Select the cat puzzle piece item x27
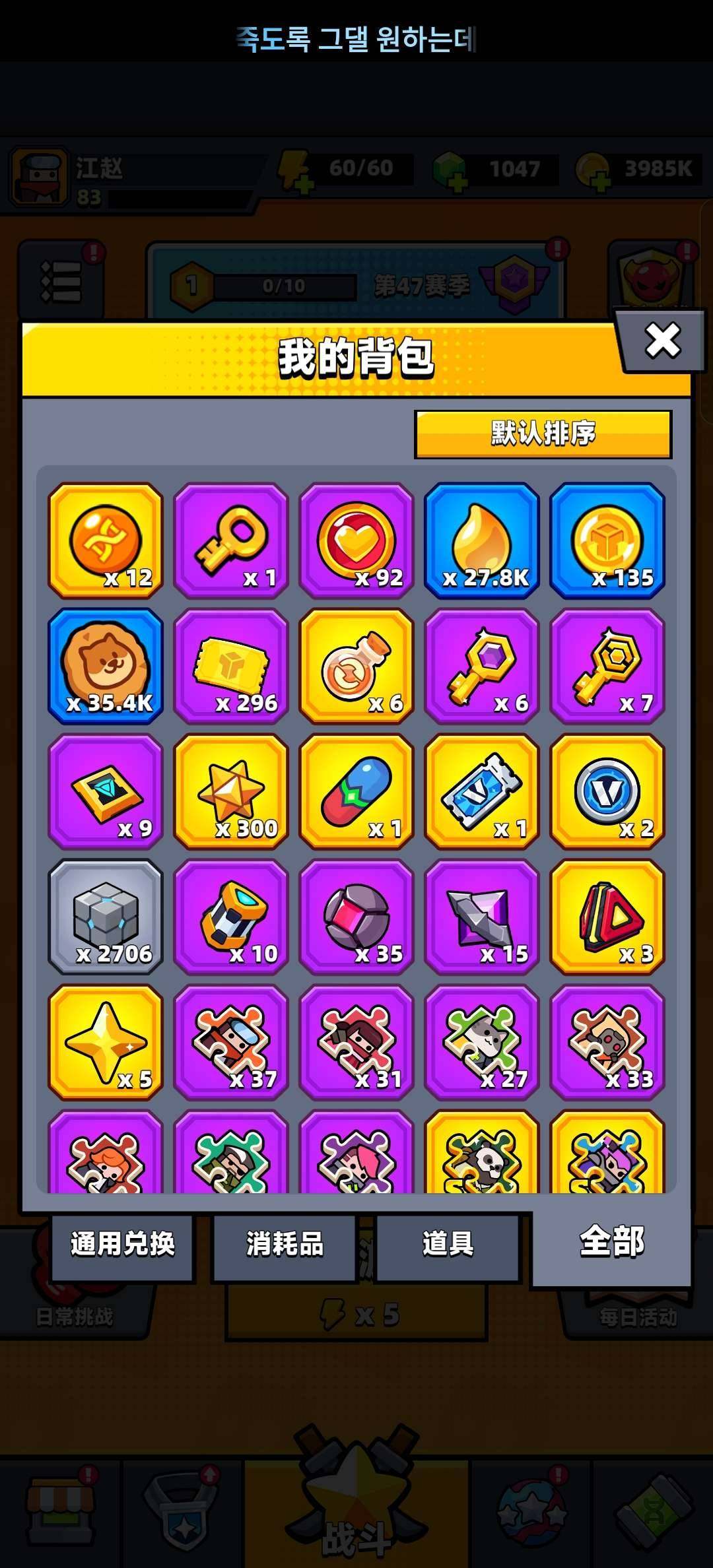 pos(482,1042)
